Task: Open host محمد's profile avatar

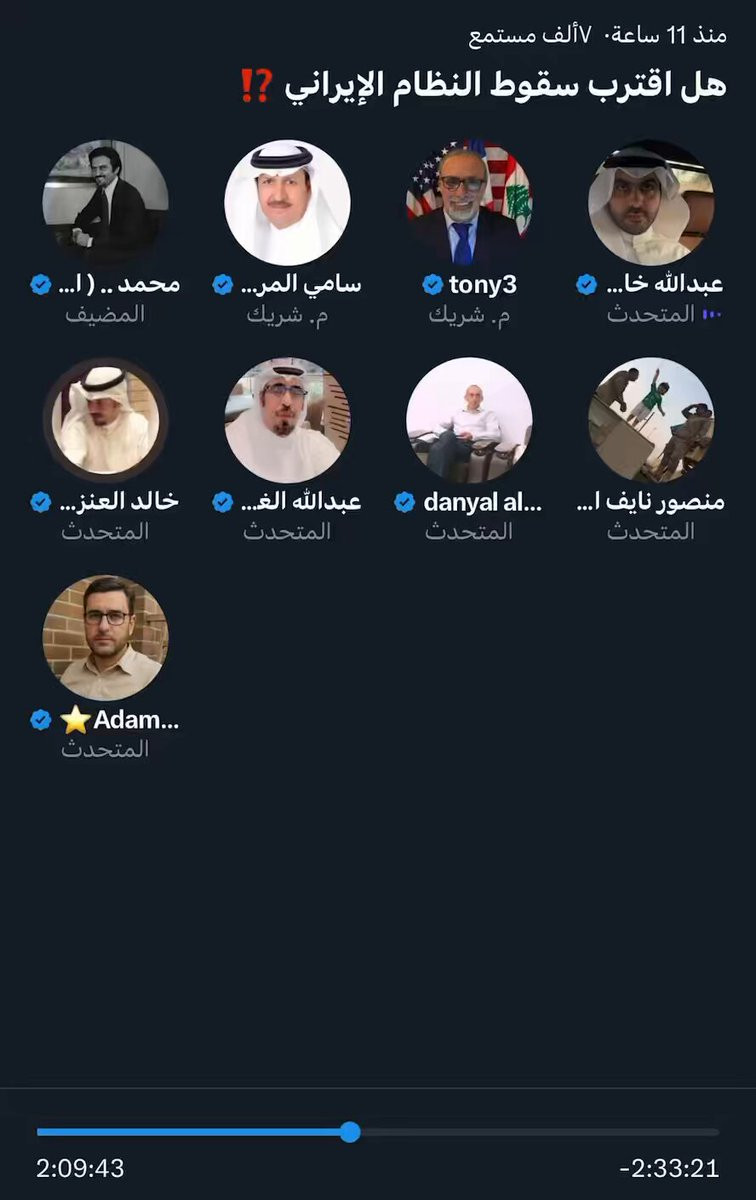Action: [105, 203]
